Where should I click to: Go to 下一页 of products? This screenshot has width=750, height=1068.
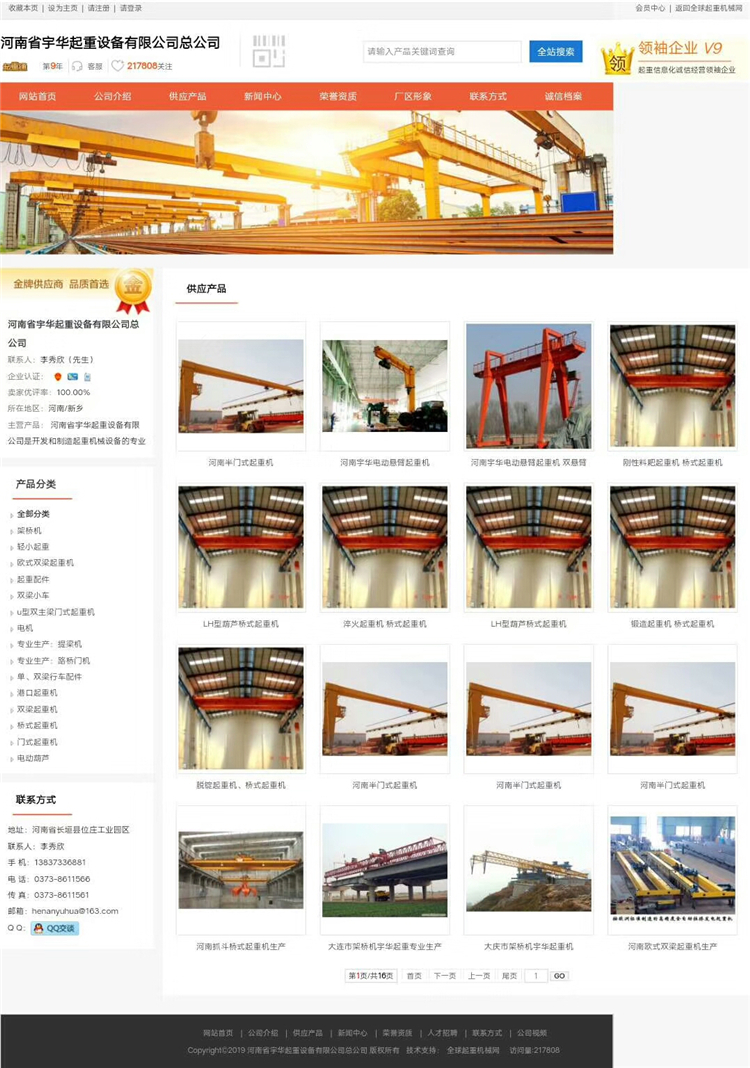click(444, 976)
